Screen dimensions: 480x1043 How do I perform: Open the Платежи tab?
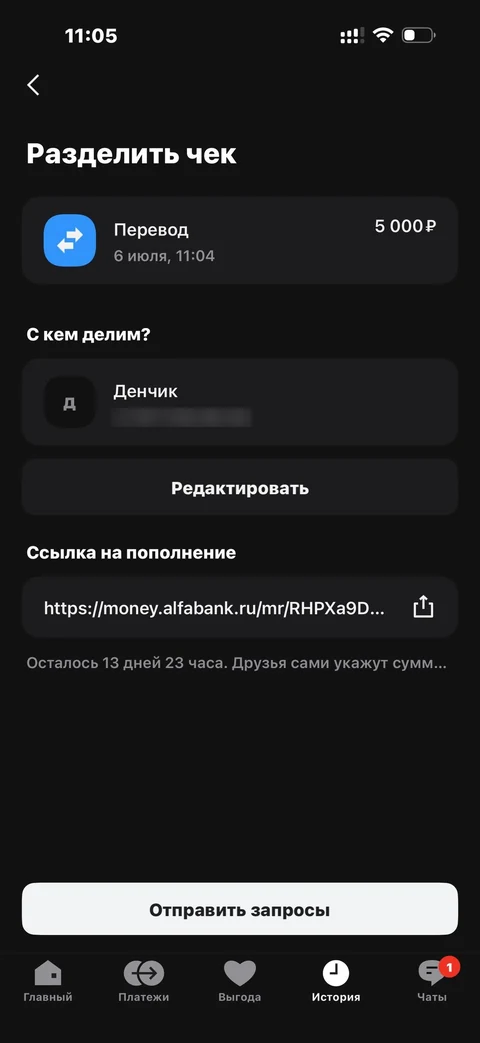click(x=144, y=981)
